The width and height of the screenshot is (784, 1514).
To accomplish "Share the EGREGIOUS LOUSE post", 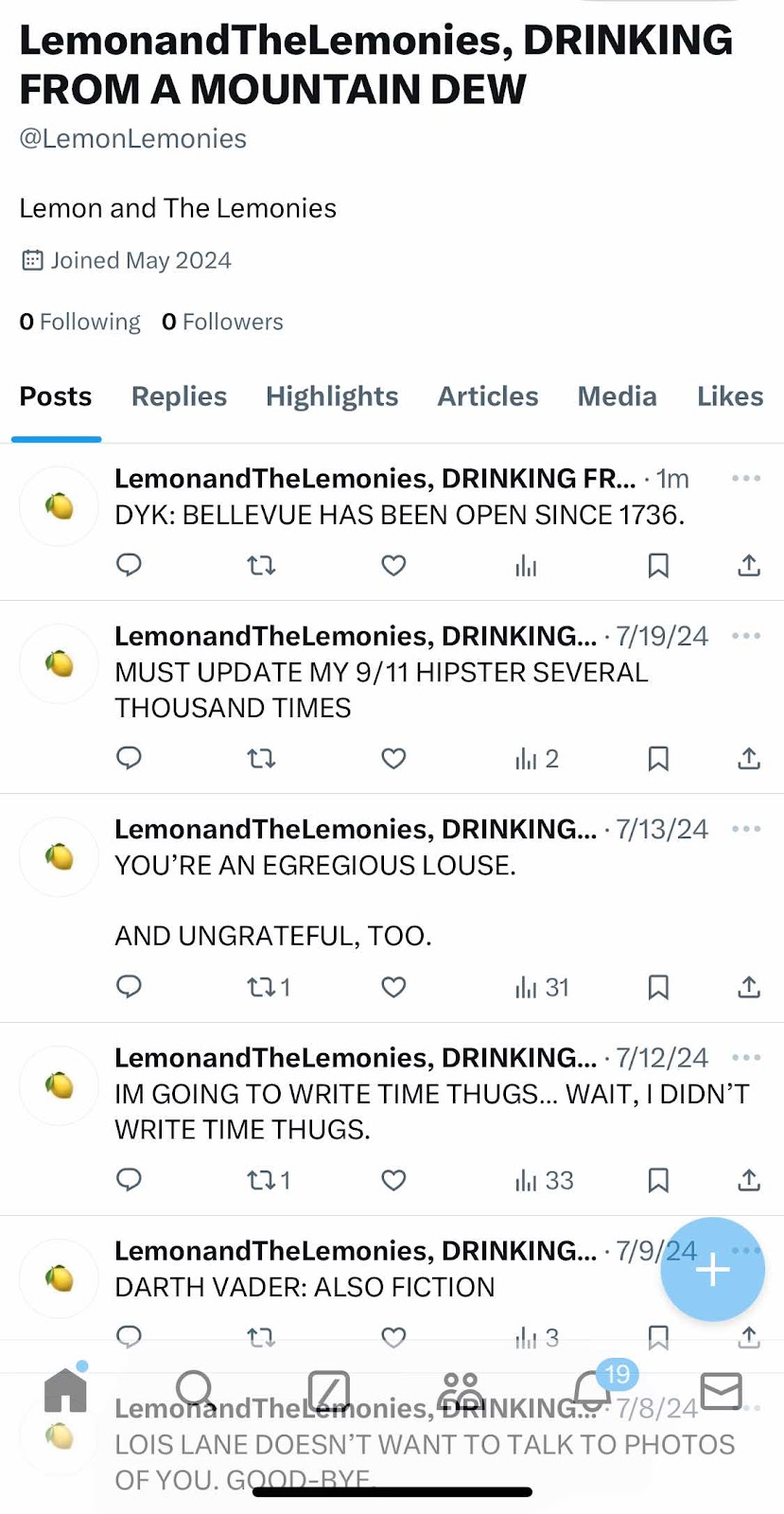I will point(749,988).
